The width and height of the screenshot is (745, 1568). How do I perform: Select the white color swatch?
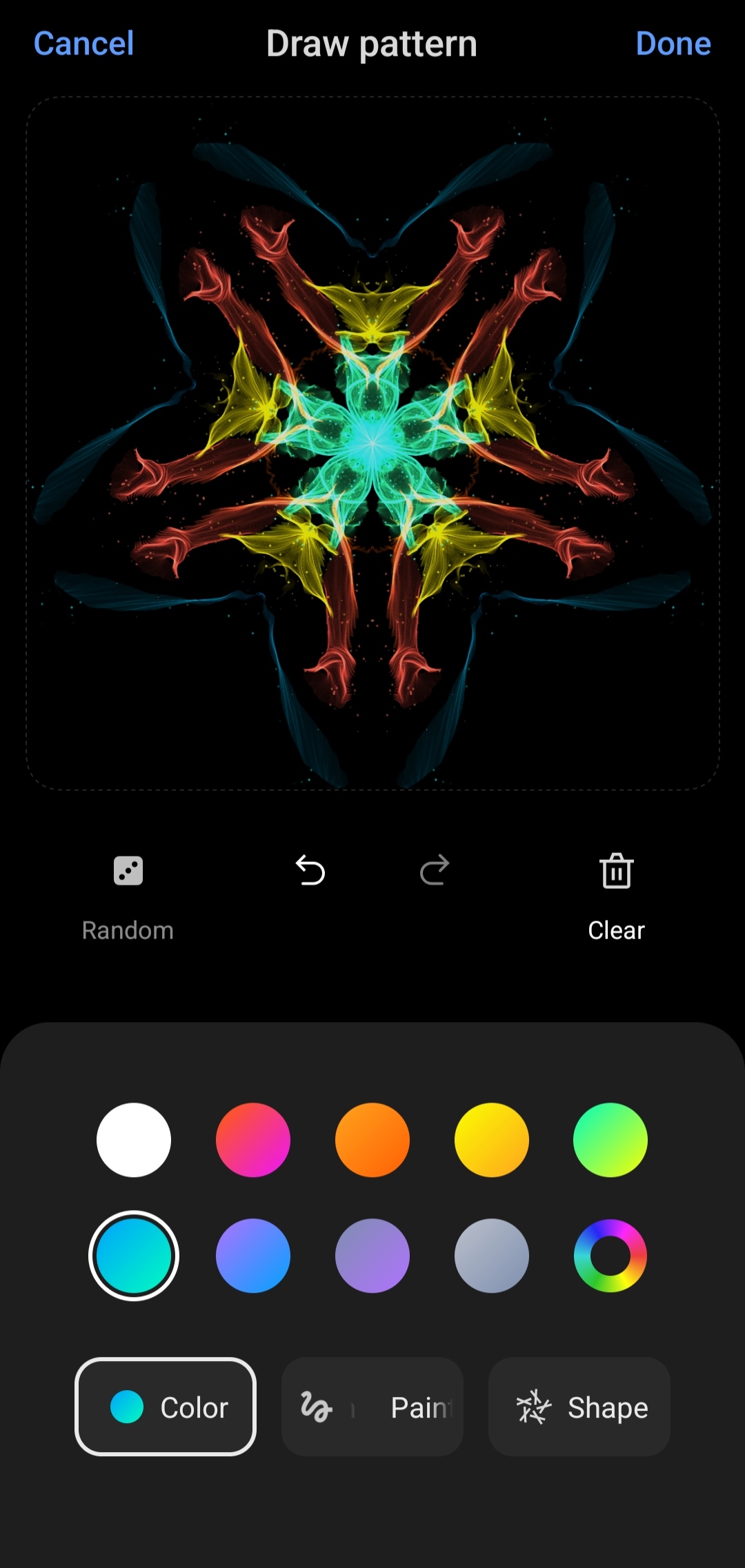point(134,1140)
